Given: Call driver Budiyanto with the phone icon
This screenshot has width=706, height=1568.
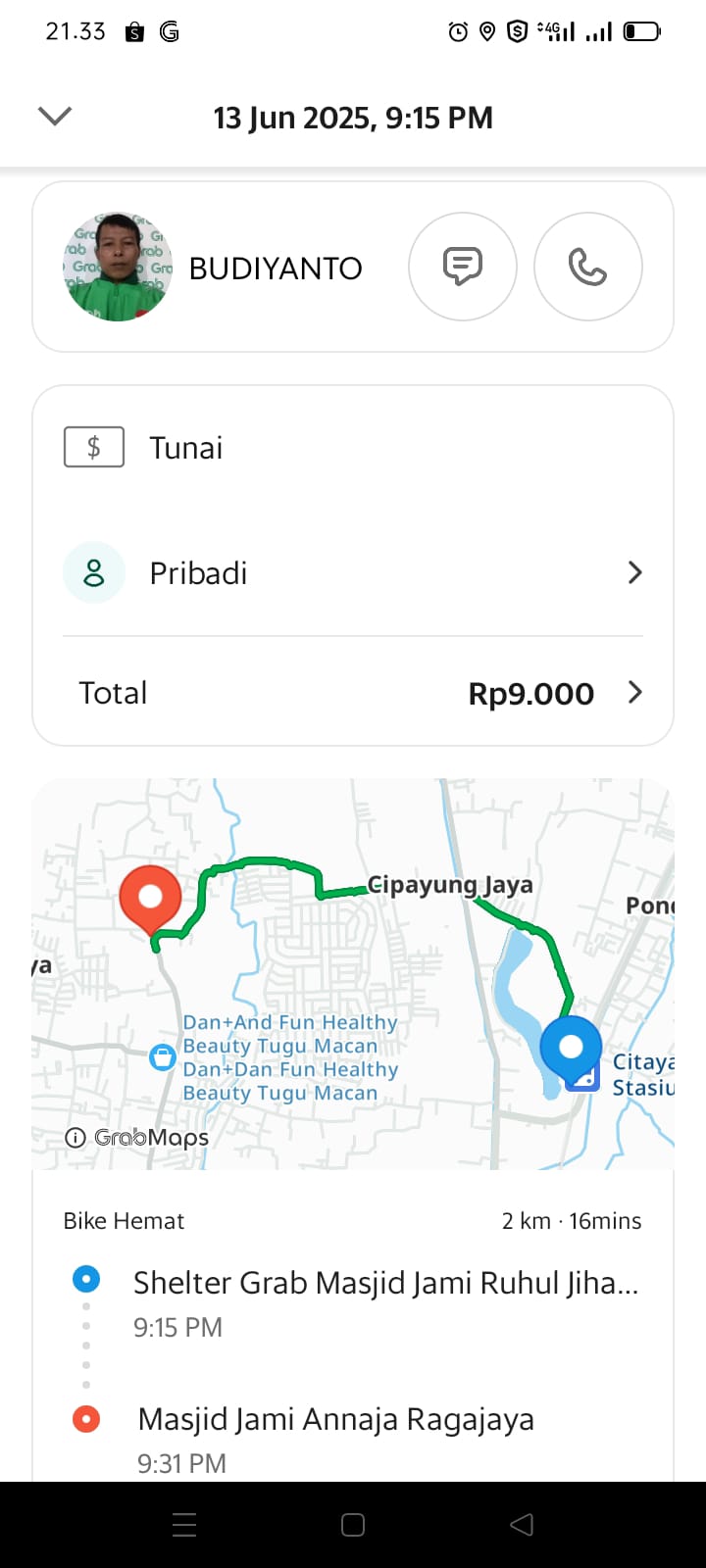Looking at the screenshot, I should [587, 267].
